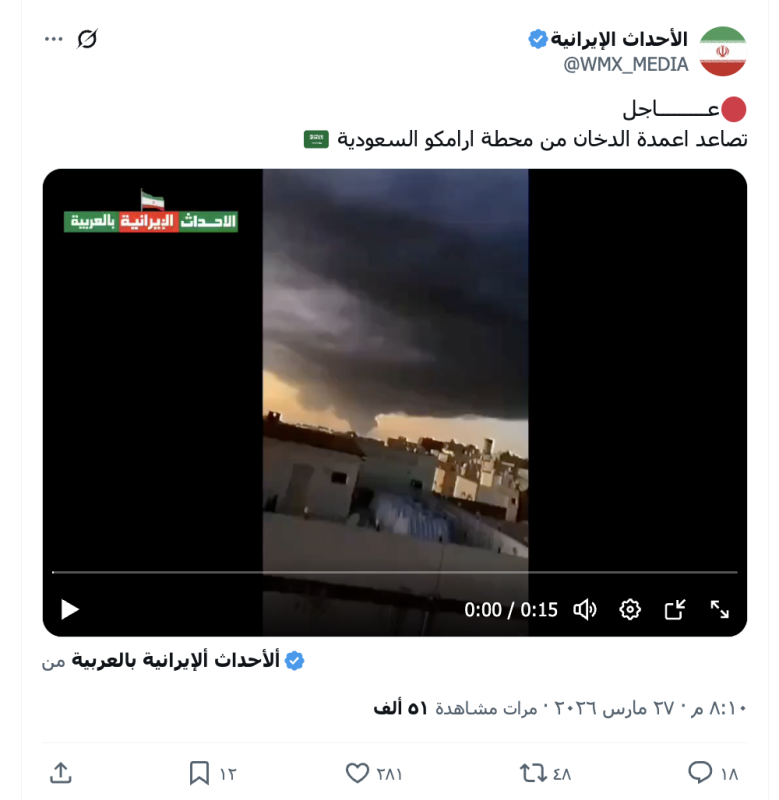This screenshot has width=779, height=800.
Task: Share this post
Action: click(61, 773)
